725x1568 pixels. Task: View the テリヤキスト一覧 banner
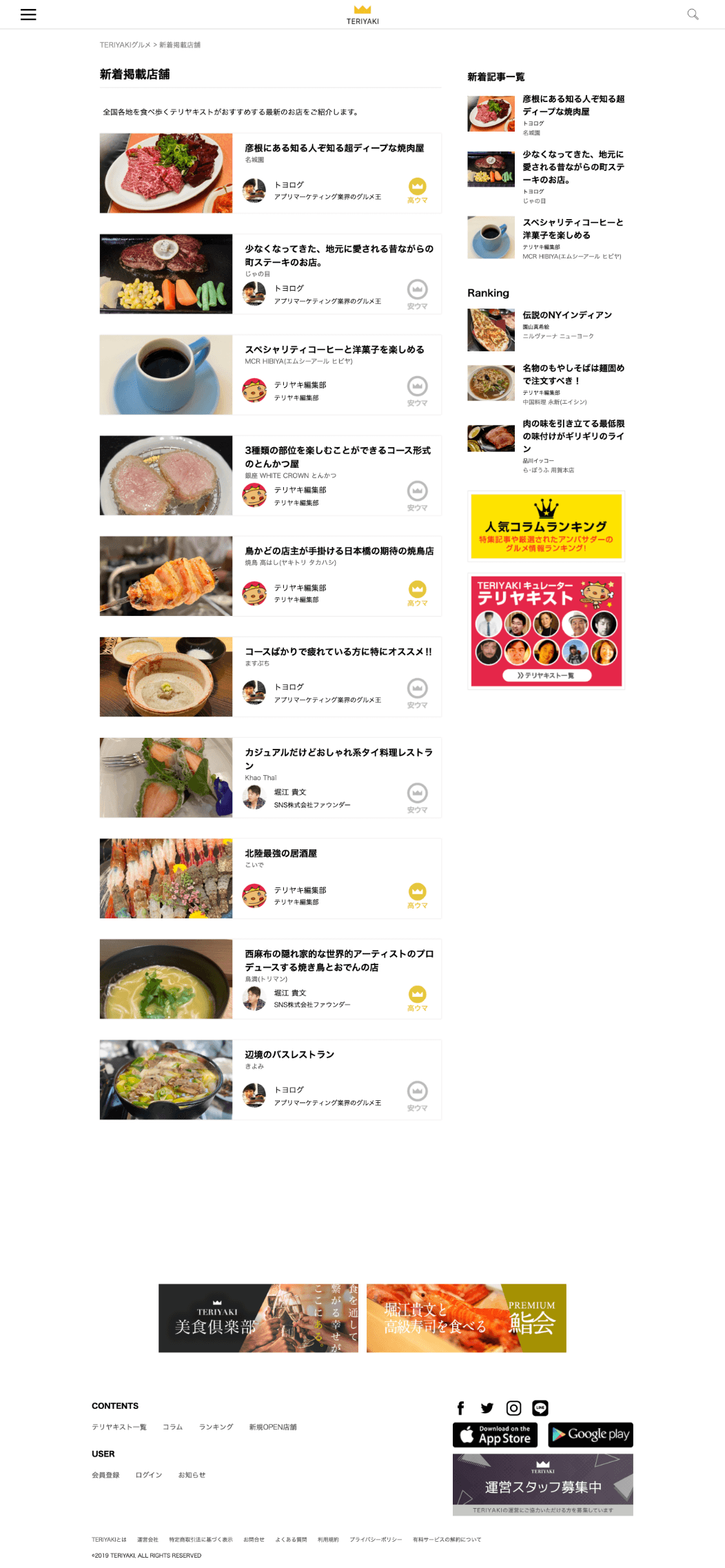coord(546,631)
